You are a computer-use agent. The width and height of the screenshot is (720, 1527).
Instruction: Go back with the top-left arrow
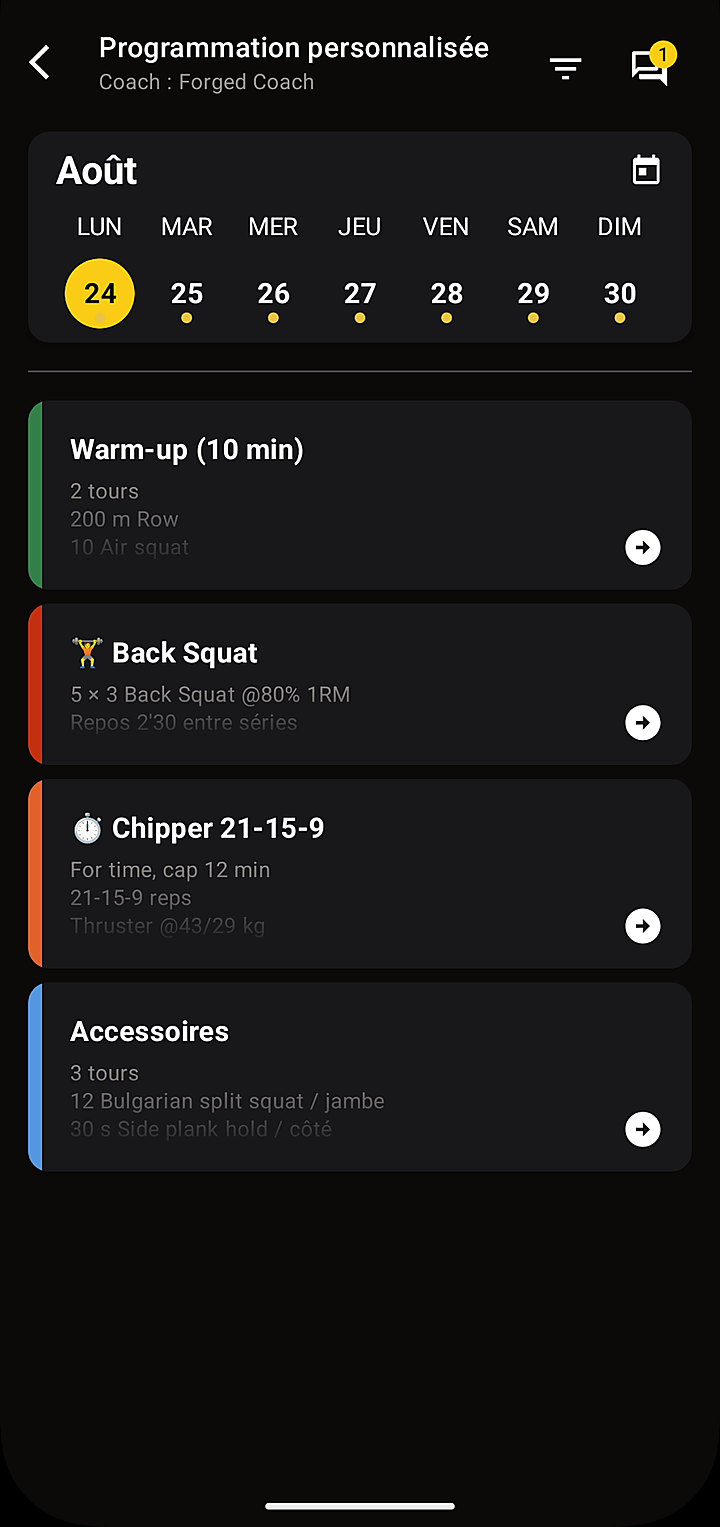coord(40,63)
